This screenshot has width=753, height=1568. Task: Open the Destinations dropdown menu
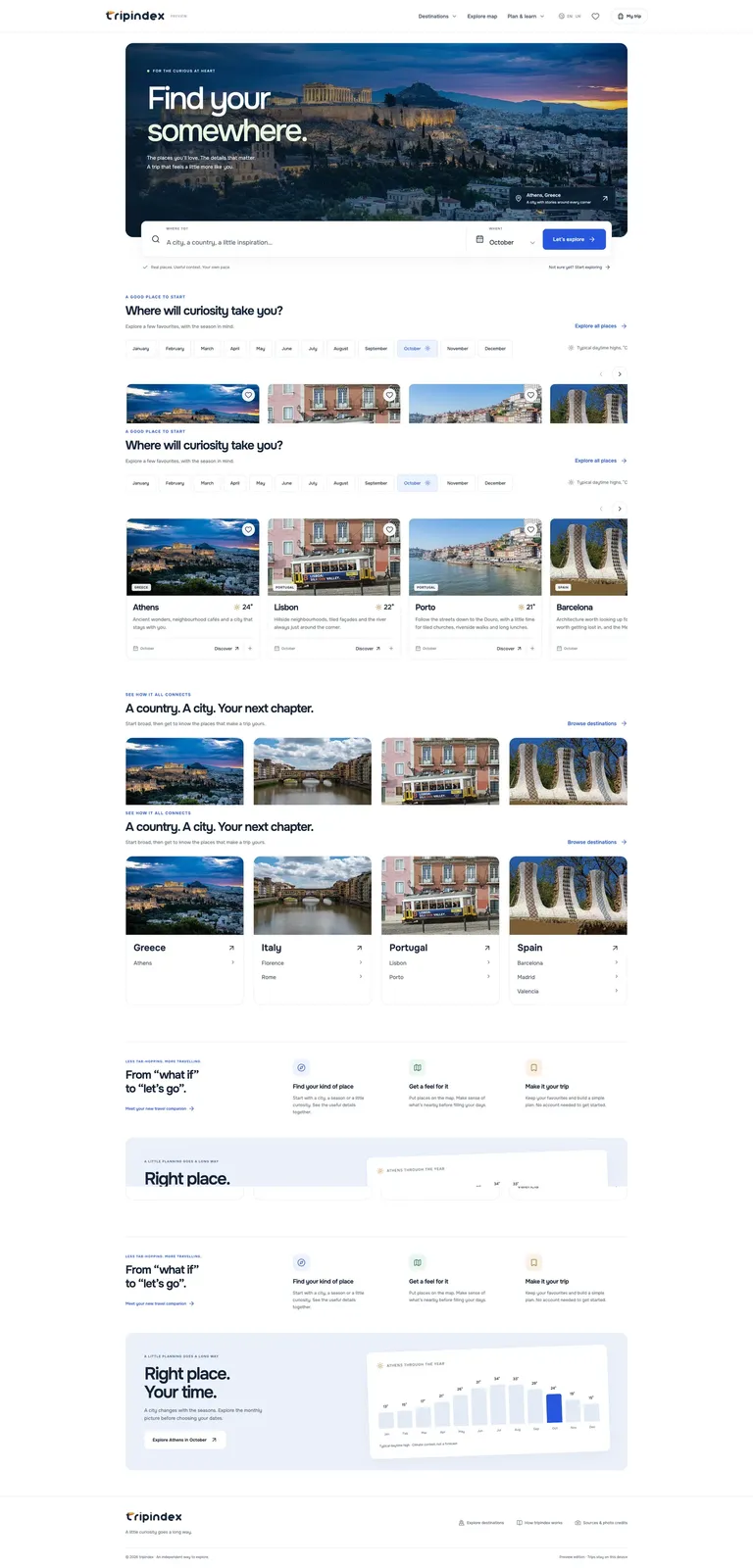[x=437, y=17]
